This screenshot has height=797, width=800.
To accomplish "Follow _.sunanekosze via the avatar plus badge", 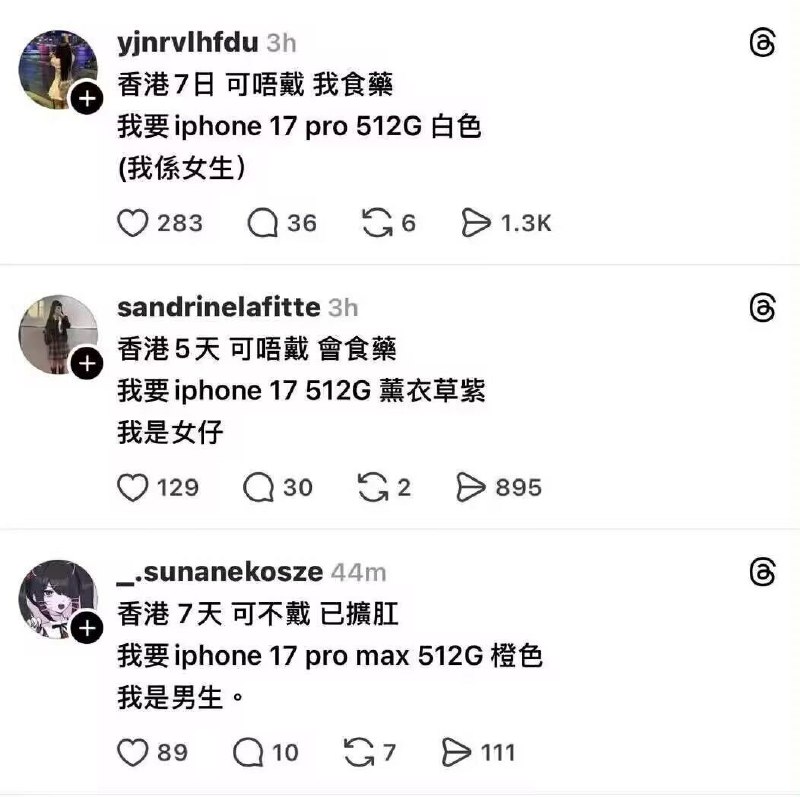I will 87,628.
